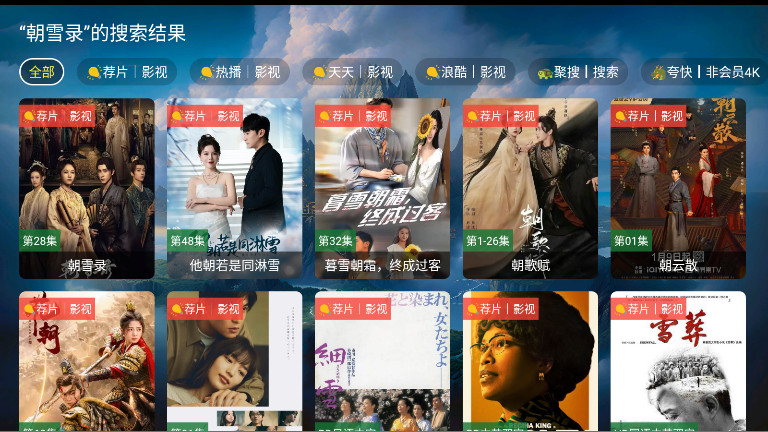The width and height of the screenshot is (768, 432).
Task: Open the 朝雪录 result card
Action: coord(87,188)
